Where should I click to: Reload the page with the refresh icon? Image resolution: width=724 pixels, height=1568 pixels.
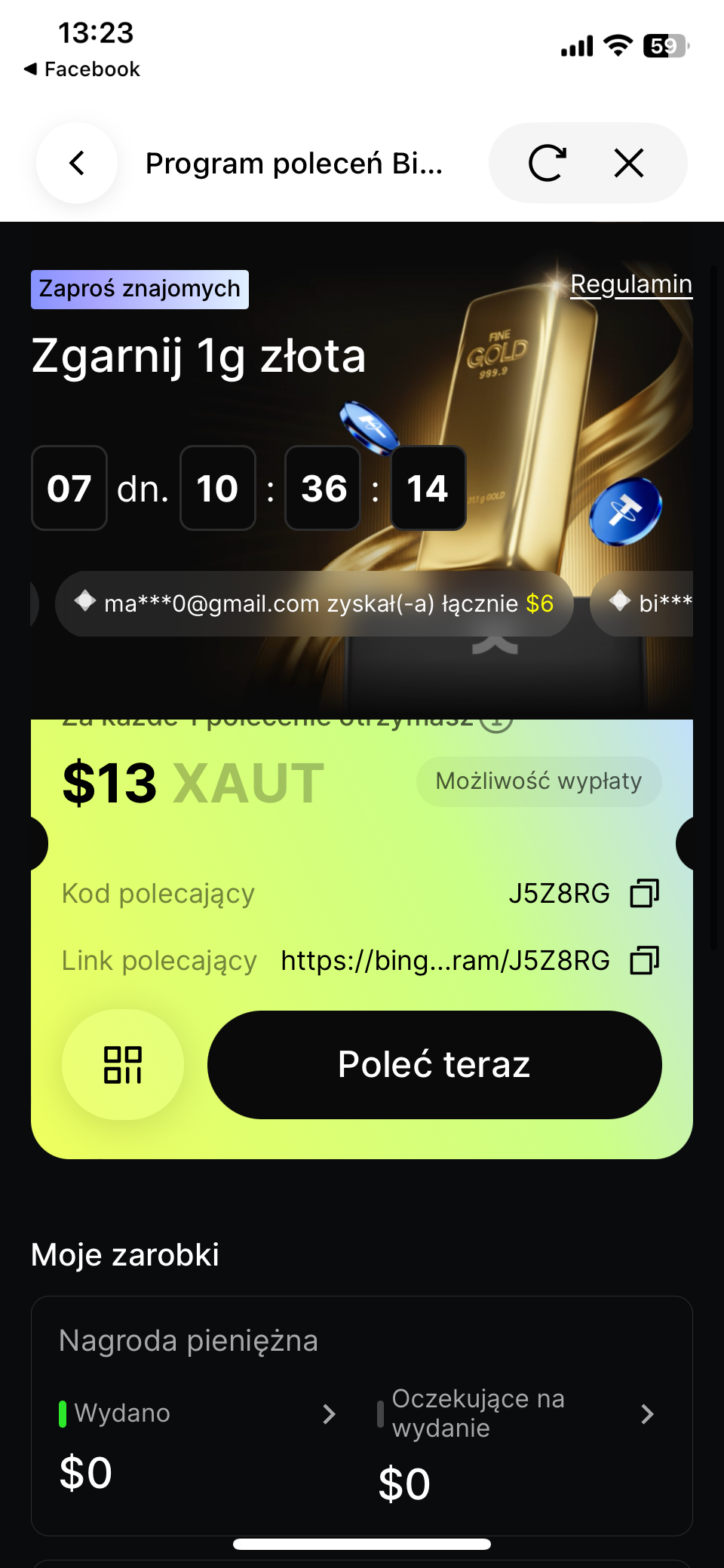[x=547, y=163]
